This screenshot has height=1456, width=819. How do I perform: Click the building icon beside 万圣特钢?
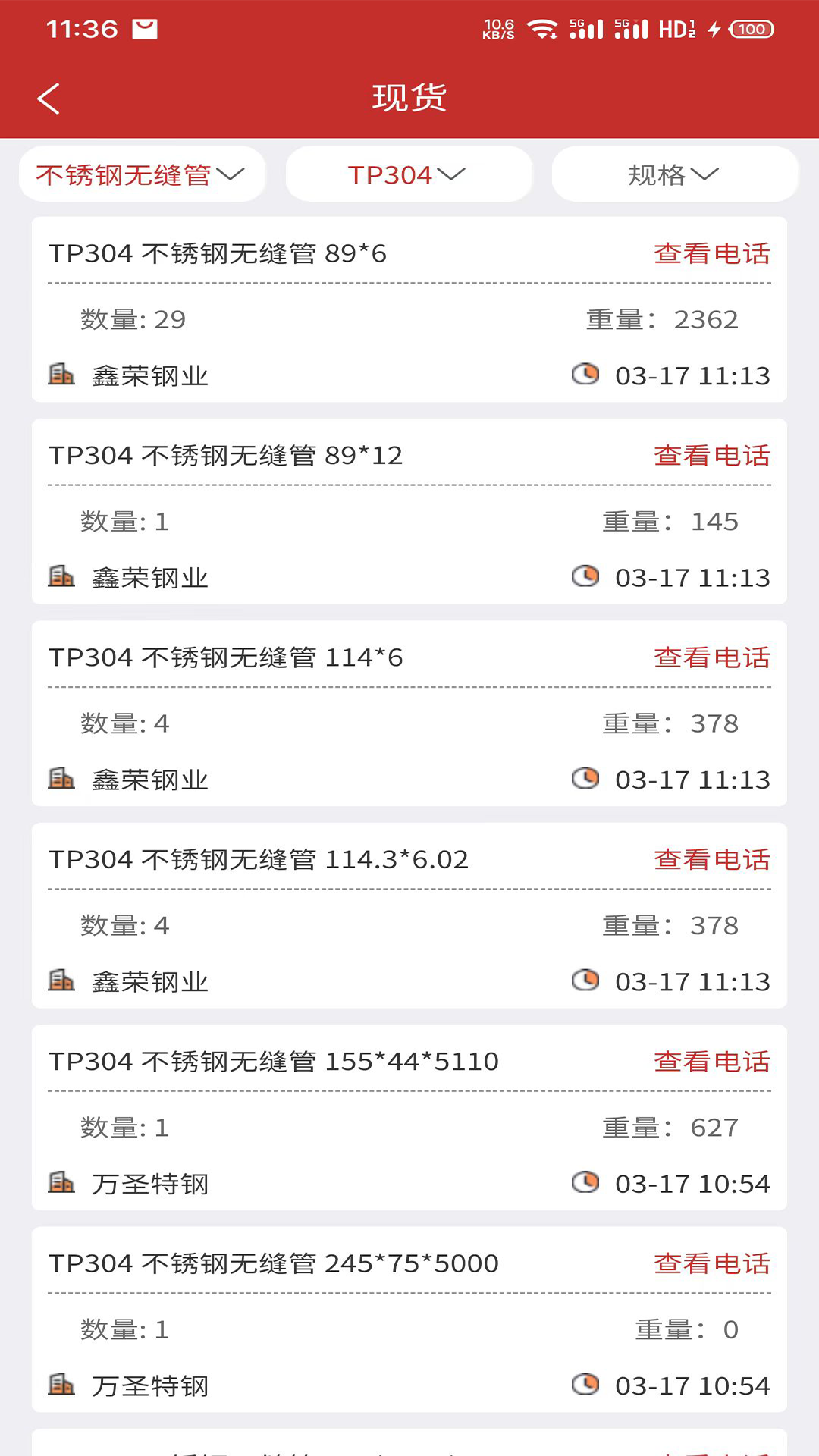(x=63, y=1183)
